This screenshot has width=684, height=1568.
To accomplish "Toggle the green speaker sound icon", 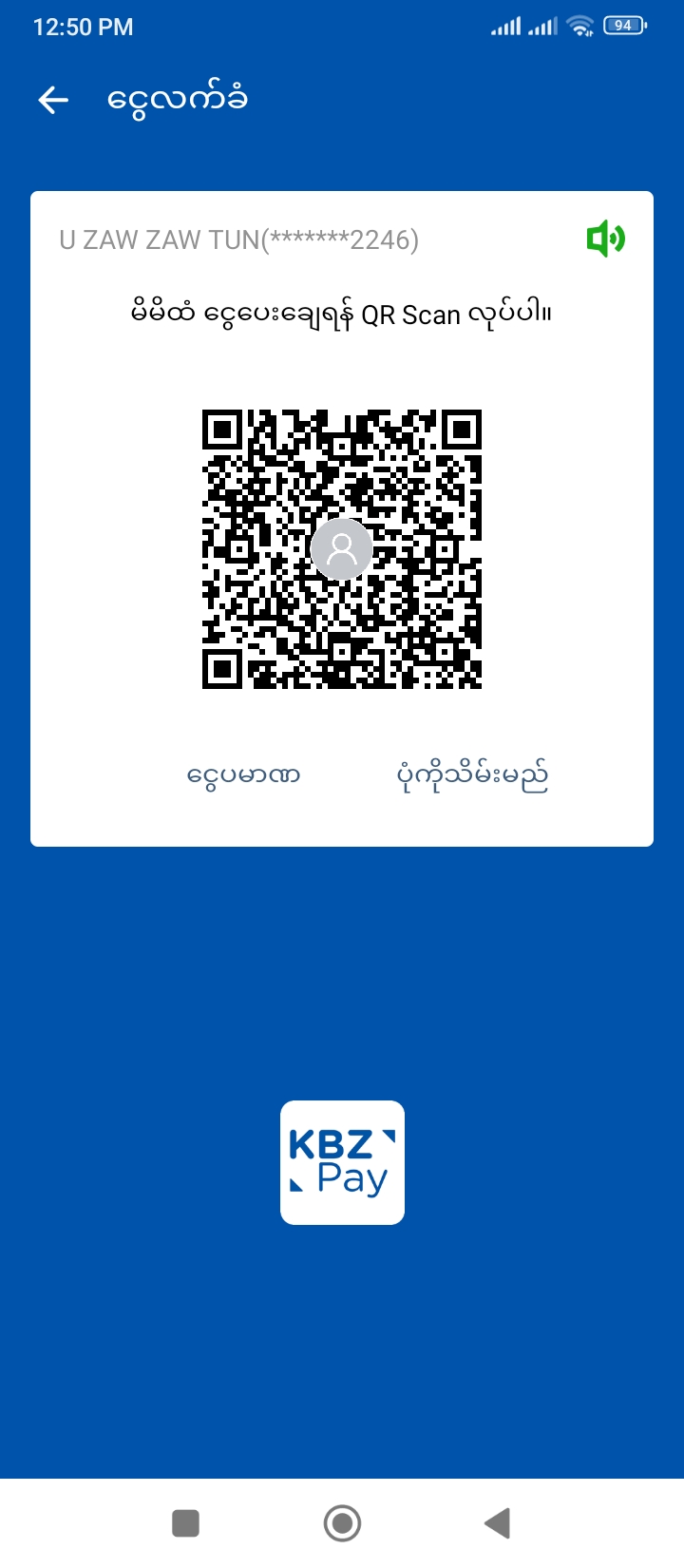I will [605, 239].
